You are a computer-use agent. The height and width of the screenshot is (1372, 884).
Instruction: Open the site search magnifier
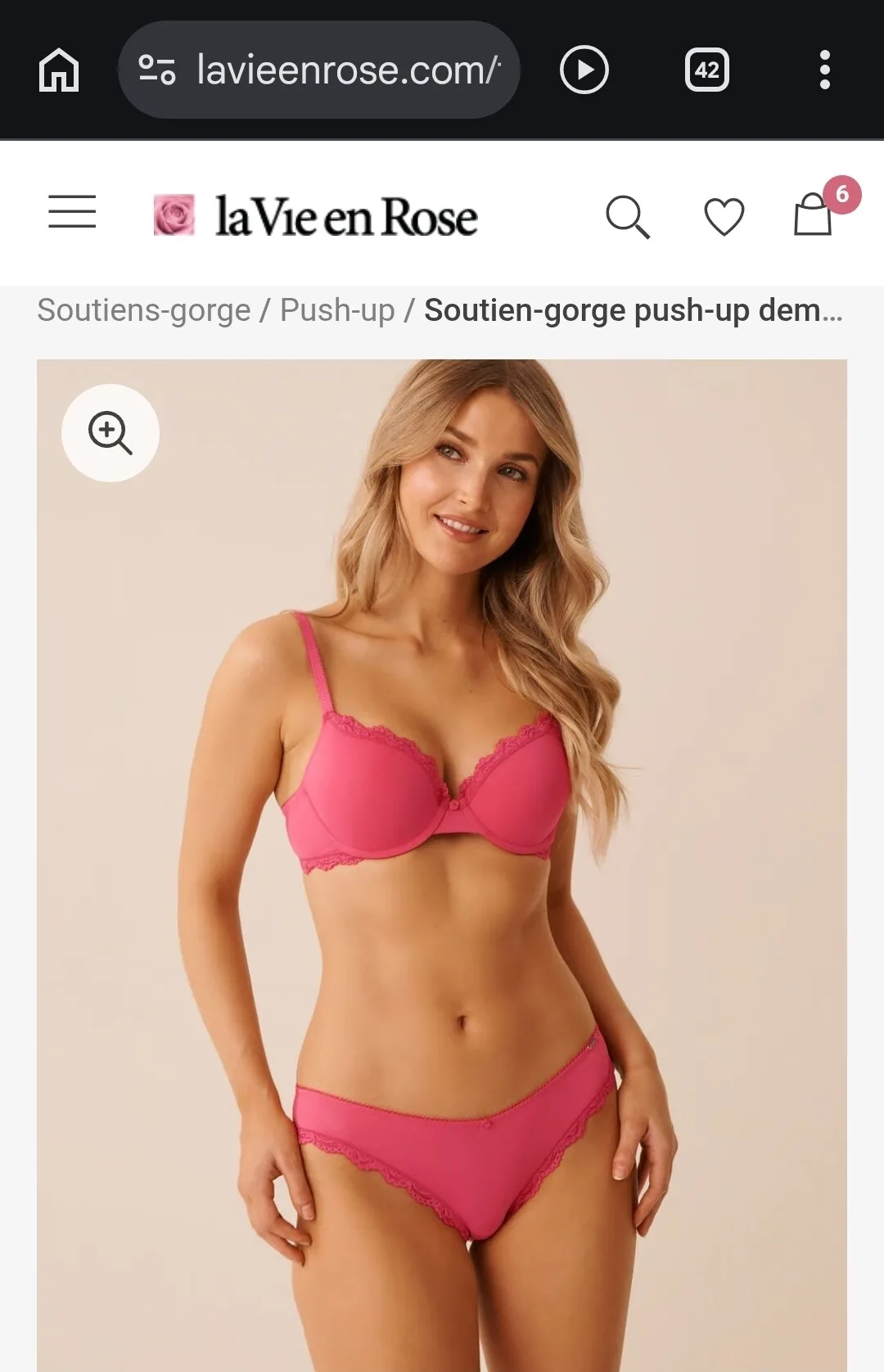click(x=627, y=216)
